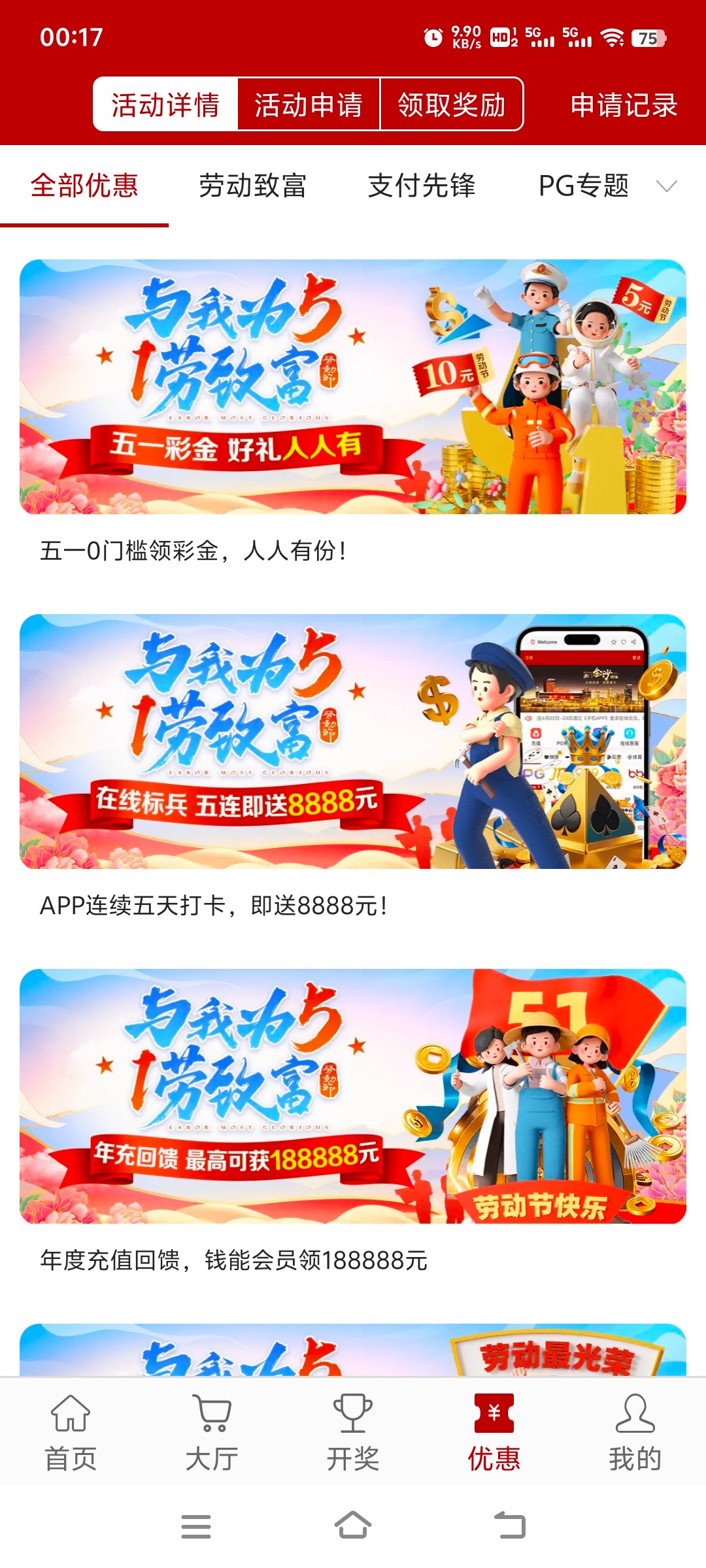Image resolution: width=706 pixels, height=1568 pixels.
Task: Open the APP连续五天打卡 8888元 promotion
Action: (x=353, y=742)
